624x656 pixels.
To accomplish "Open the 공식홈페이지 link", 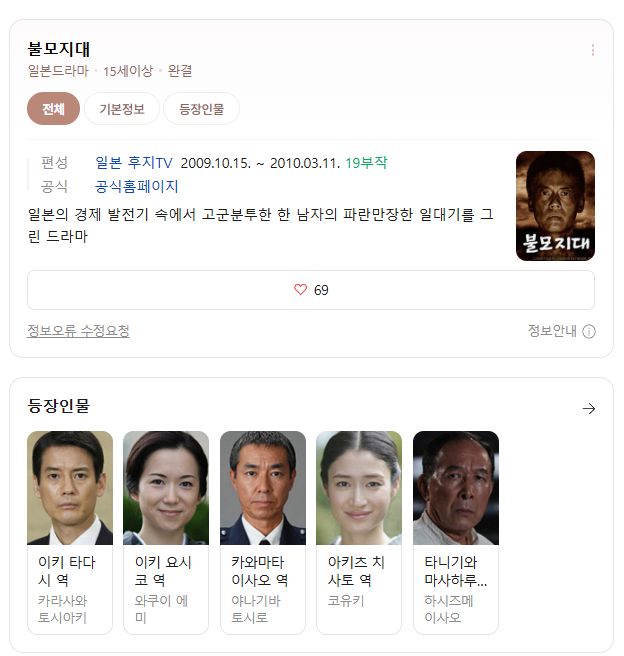I will pyautogui.click(x=136, y=186).
